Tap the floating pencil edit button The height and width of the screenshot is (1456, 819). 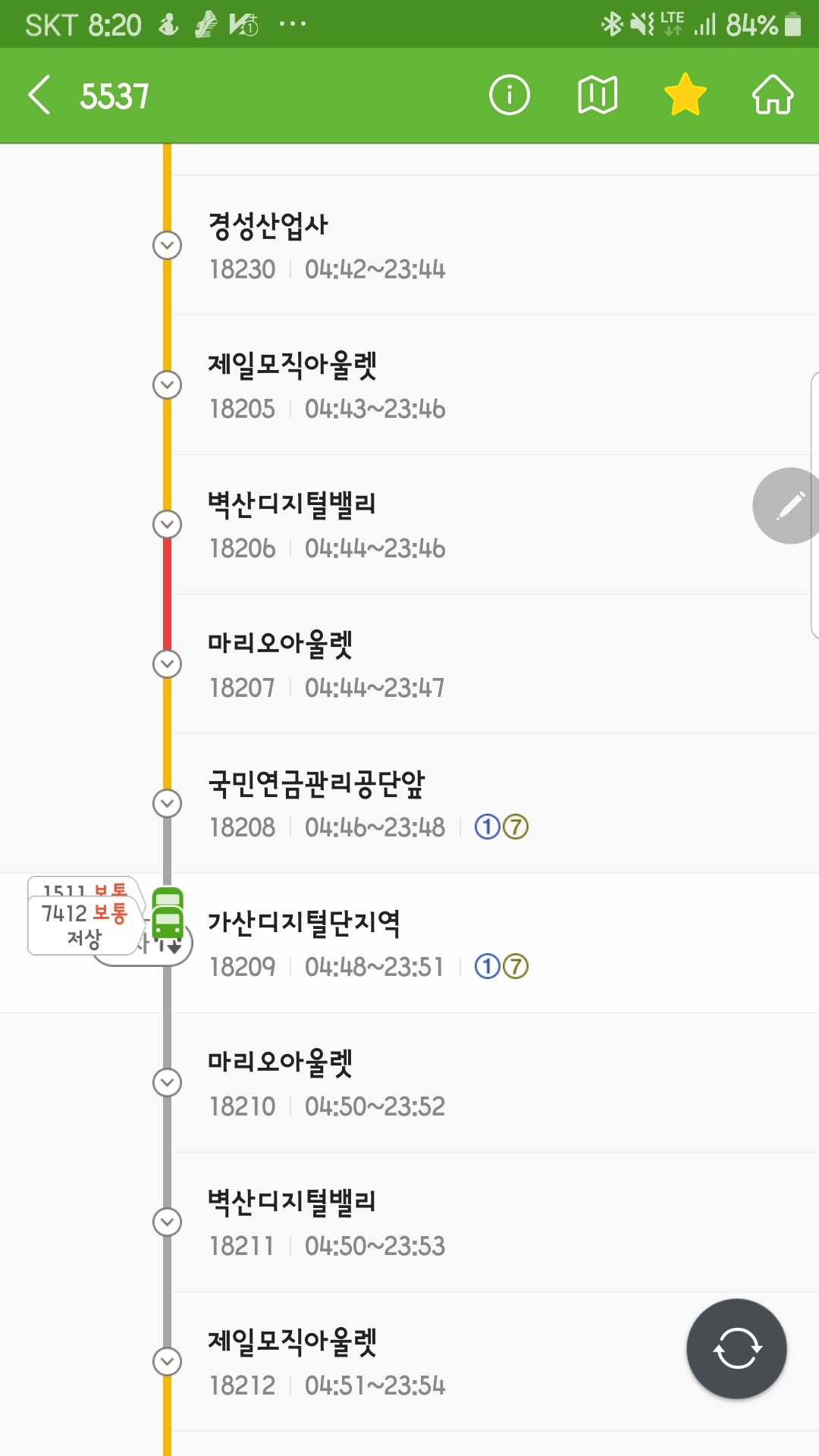point(789,506)
